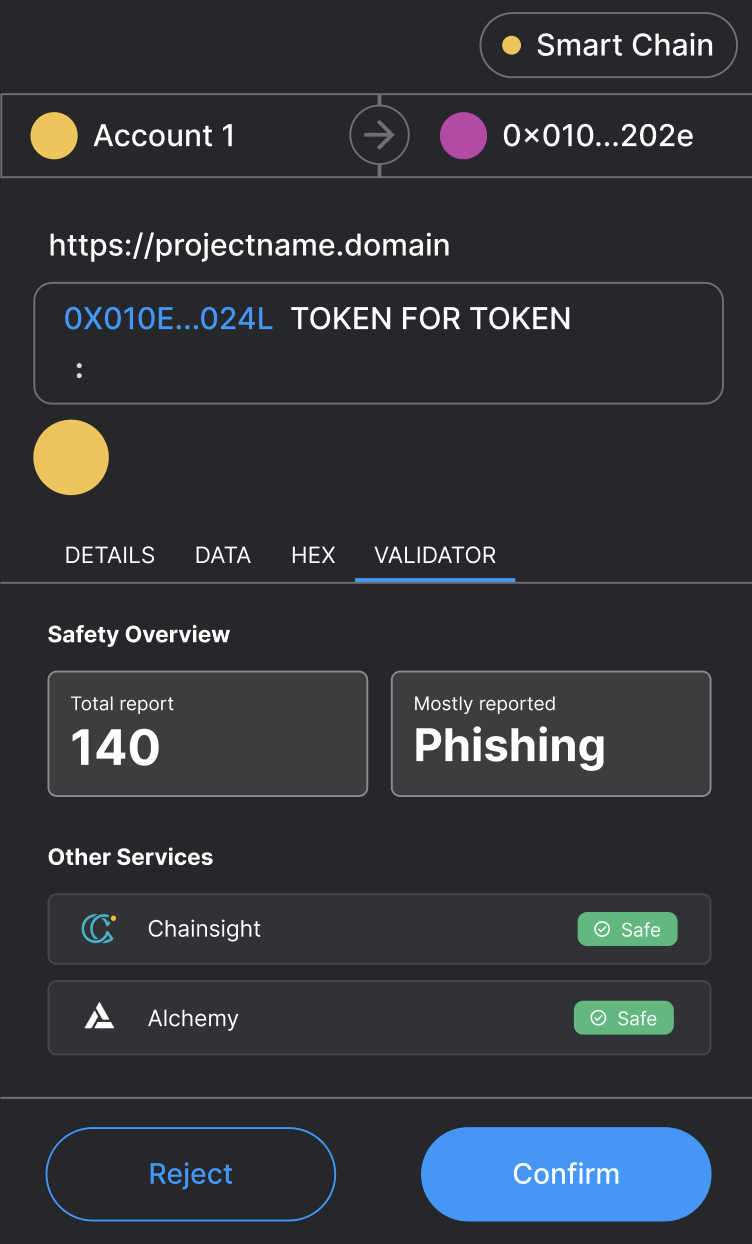752x1244 pixels.
Task: Click the Safe checkmark icon beside Alchemy
Action: tap(600, 1018)
